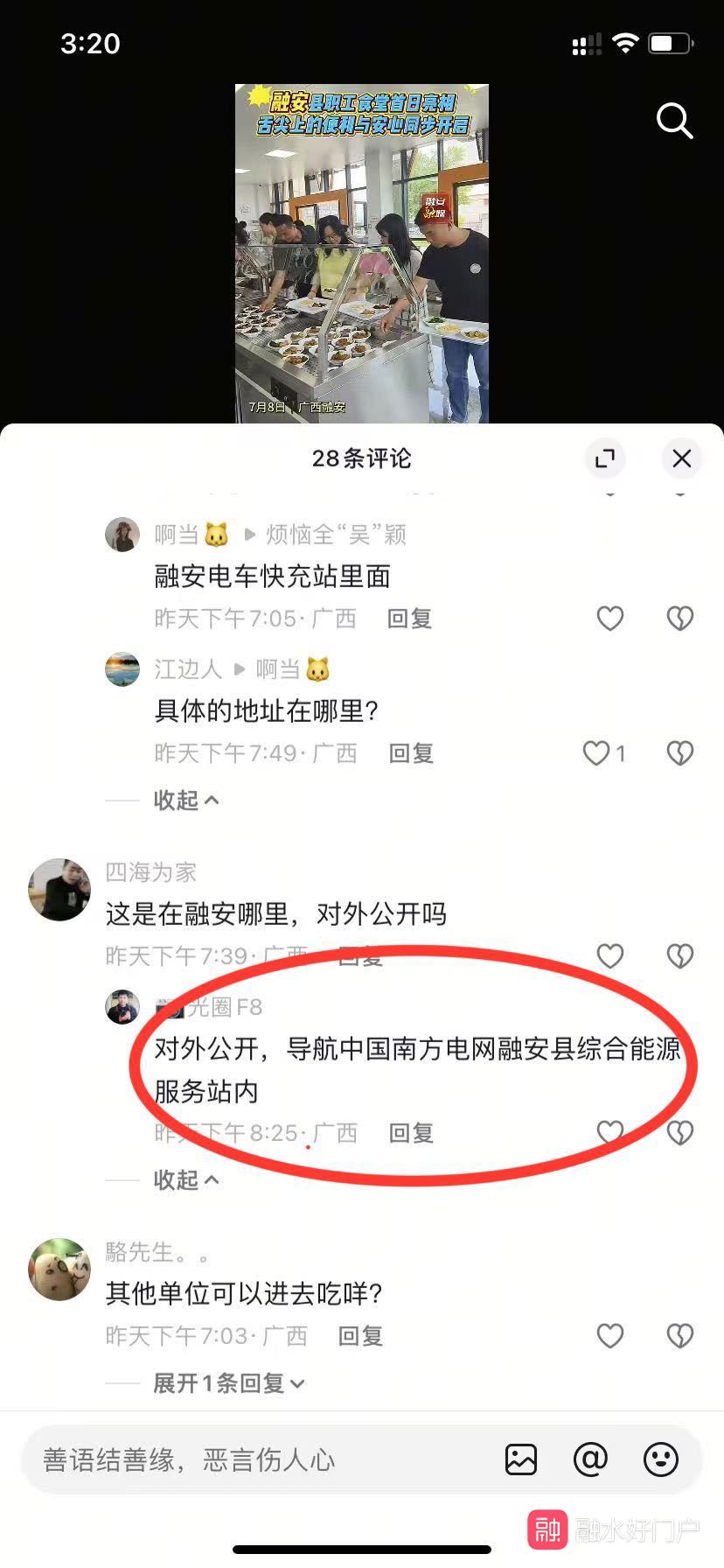Like 四海为家's comment
The image size is (724, 1568).
(x=609, y=955)
